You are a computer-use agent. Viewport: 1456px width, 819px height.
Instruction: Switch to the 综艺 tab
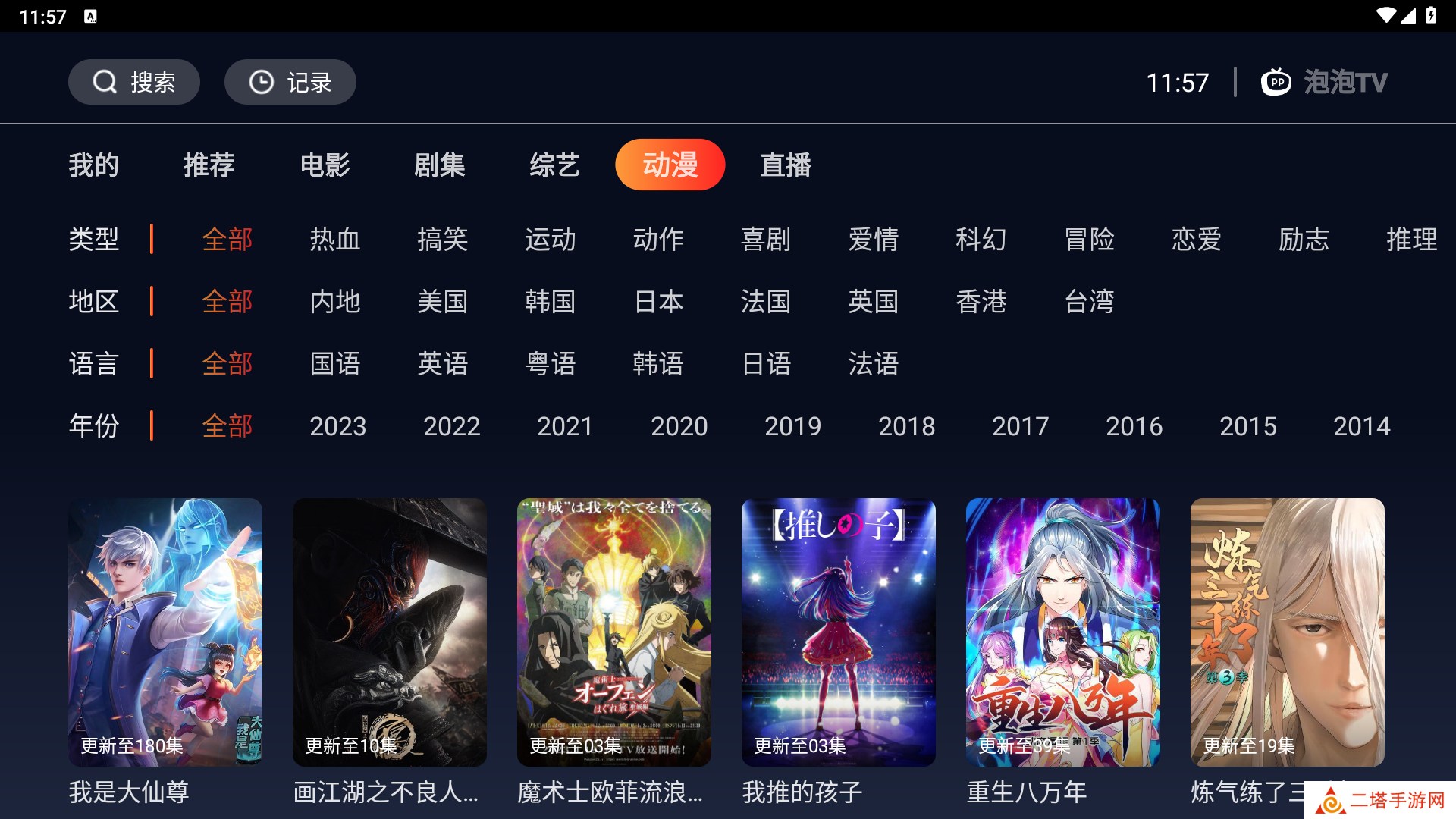coord(555,165)
